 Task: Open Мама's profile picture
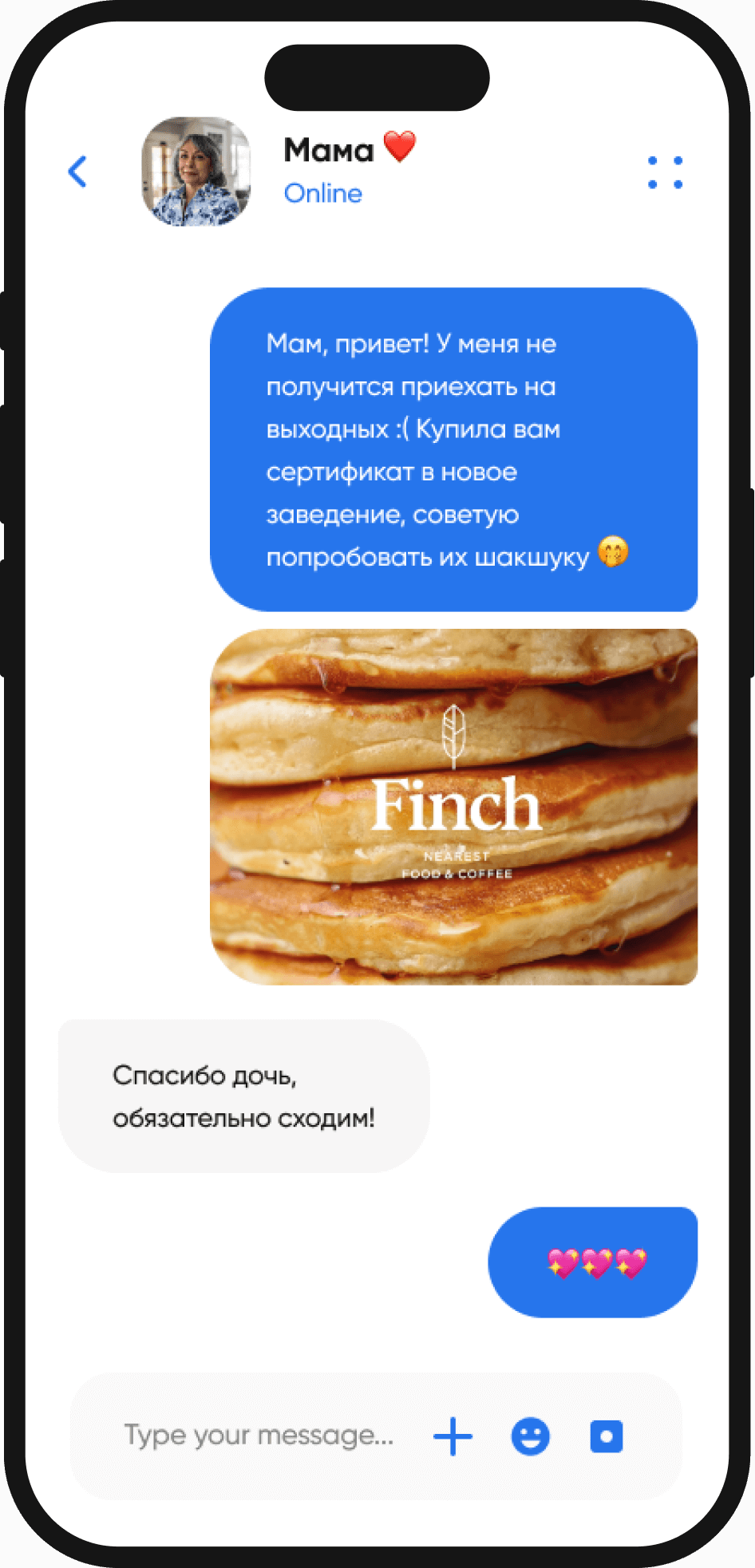click(196, 172)
